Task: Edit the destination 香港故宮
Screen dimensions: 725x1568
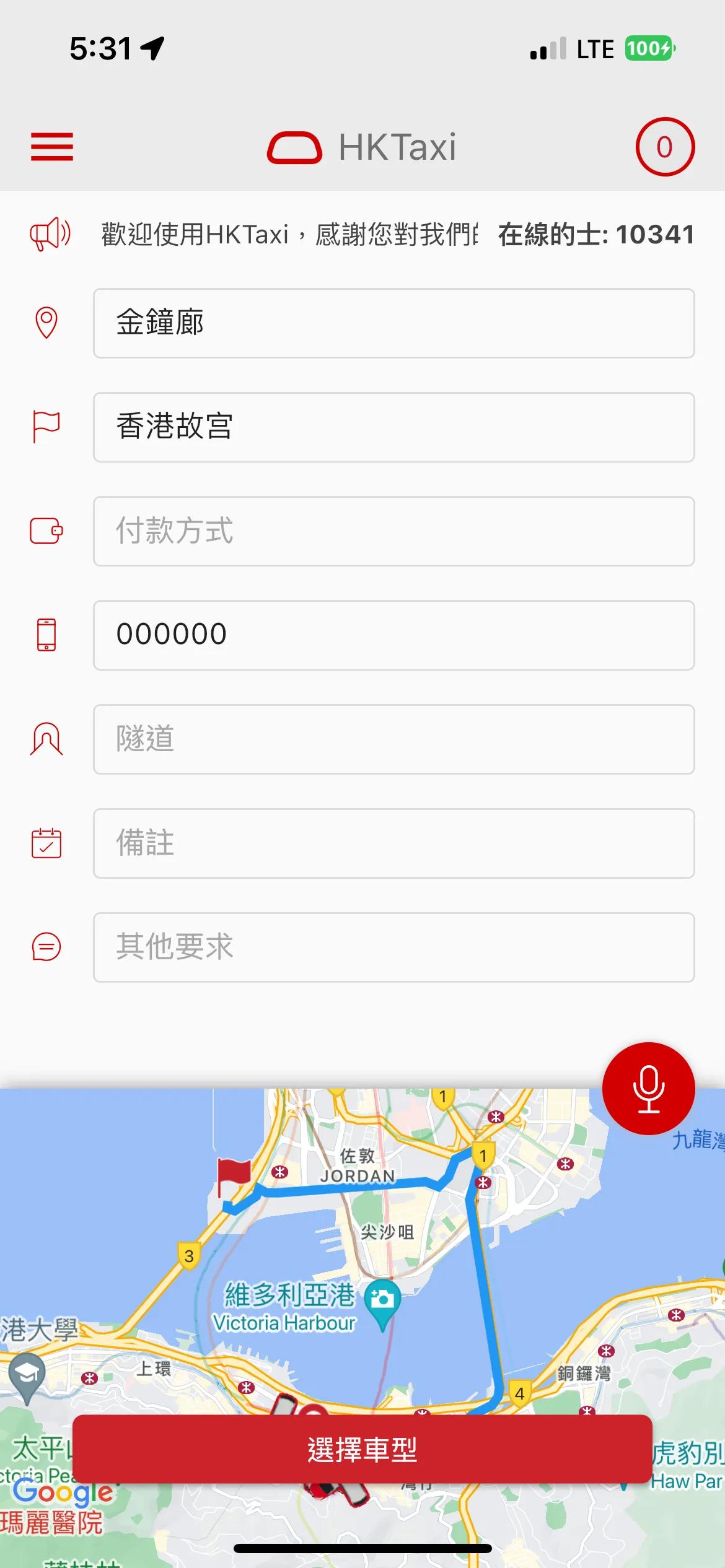Action: [x=393, y=427]
